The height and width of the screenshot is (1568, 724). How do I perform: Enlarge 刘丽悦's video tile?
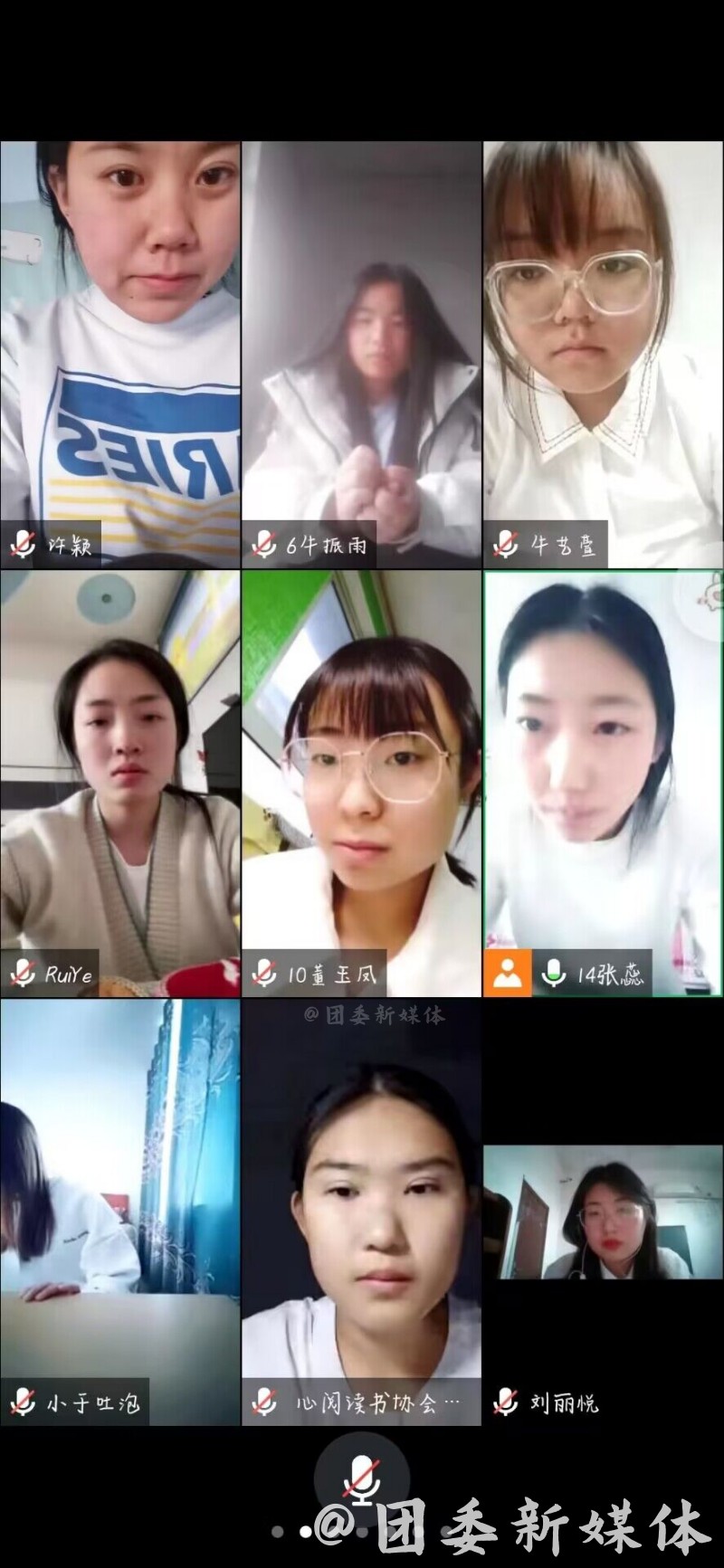603,1212
